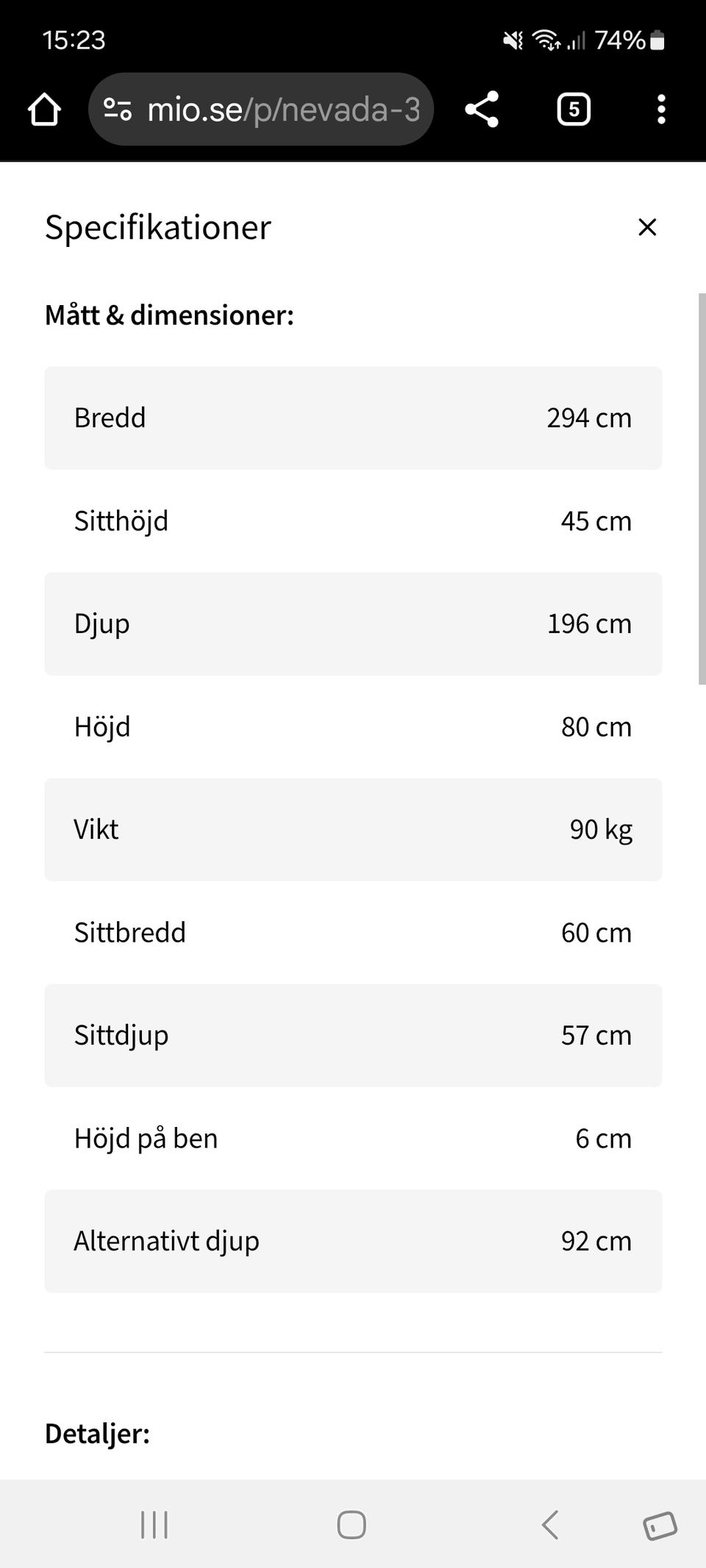Share this page
This screenshot has height=1568, width=706.
[x=482, y=110]
